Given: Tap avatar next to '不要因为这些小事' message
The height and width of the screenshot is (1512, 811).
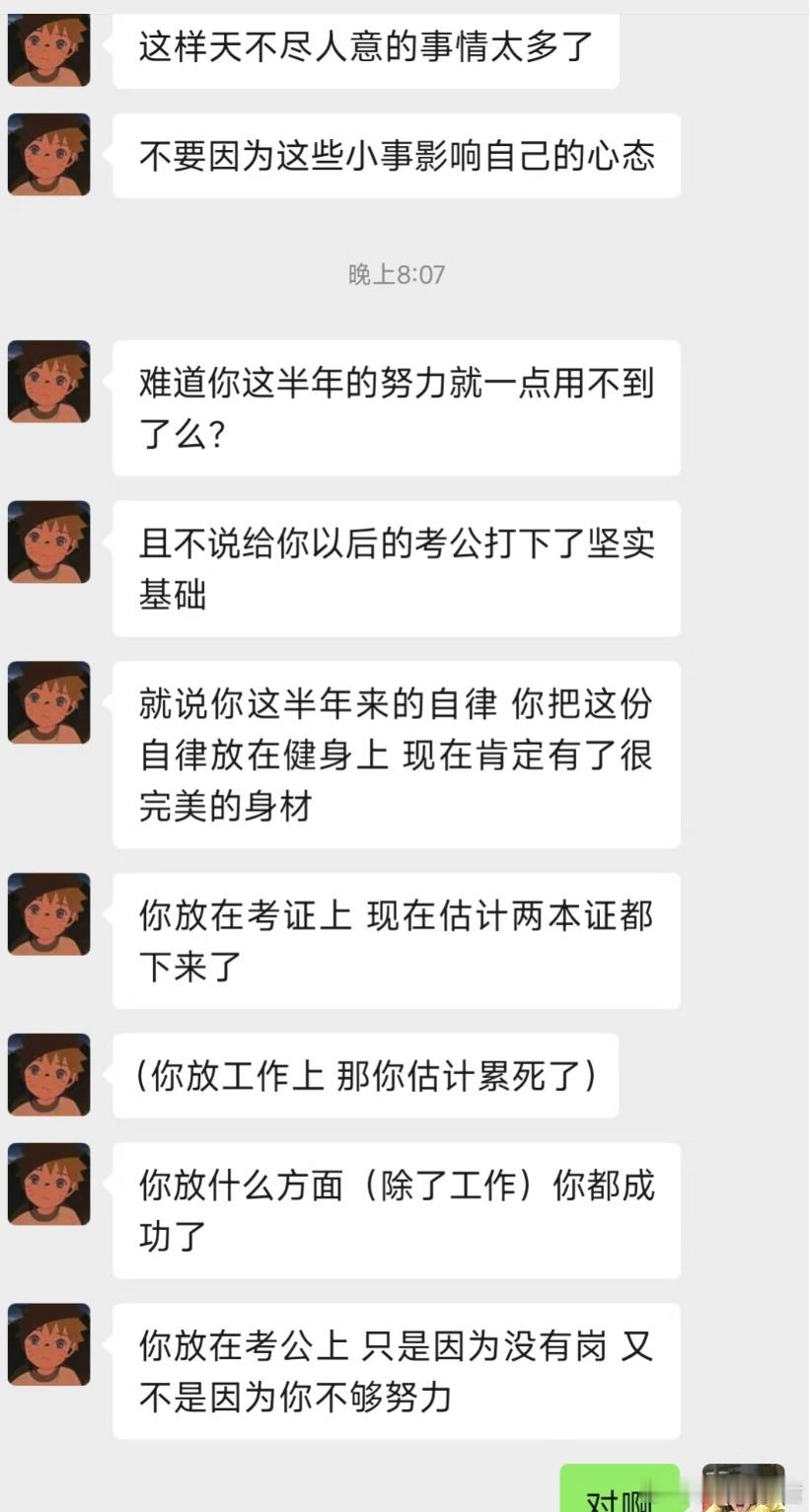Looking at the screenshot, I should coord(48,155).
